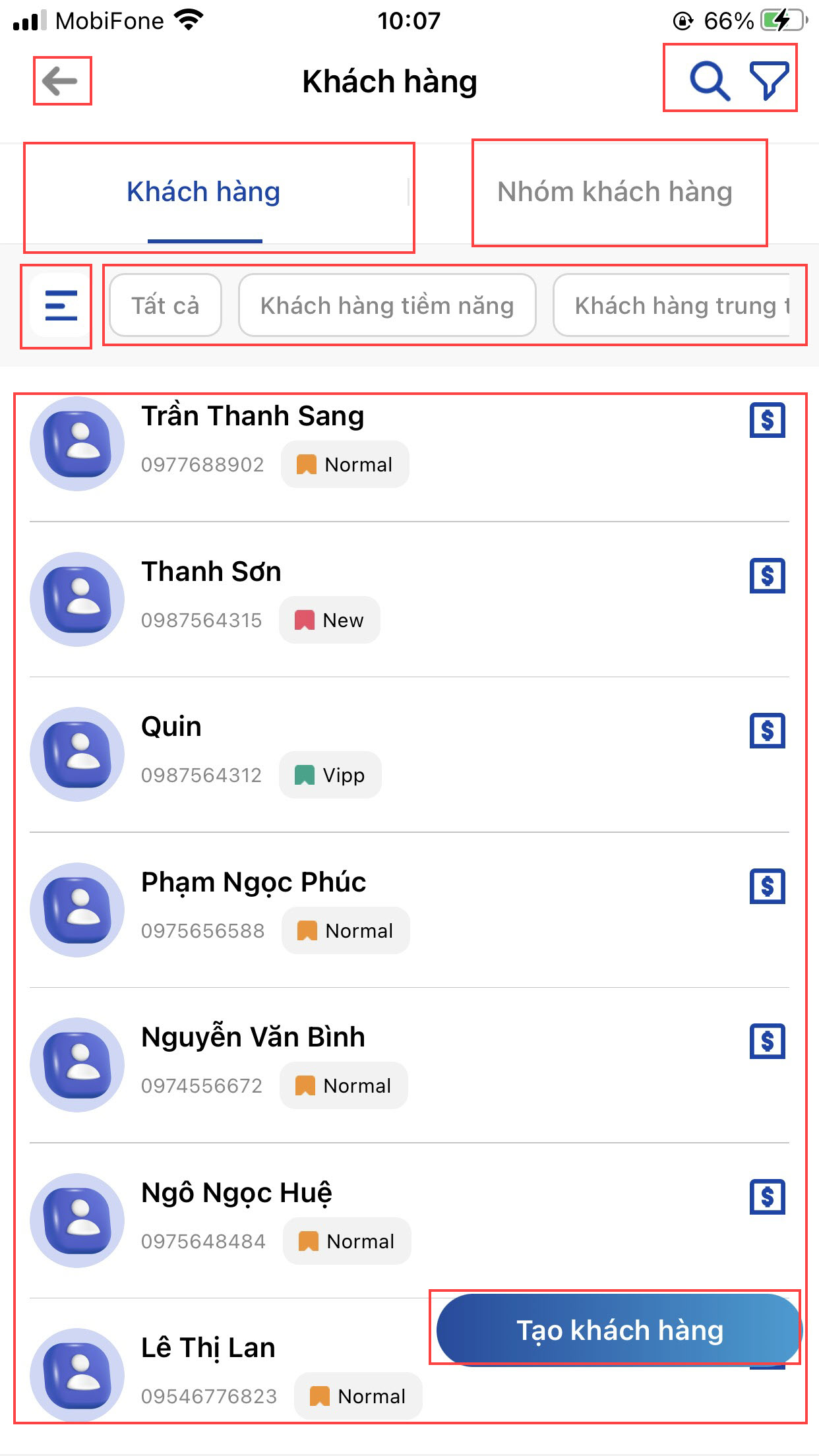
Task: Open the customer search
Action: point(709,80)
